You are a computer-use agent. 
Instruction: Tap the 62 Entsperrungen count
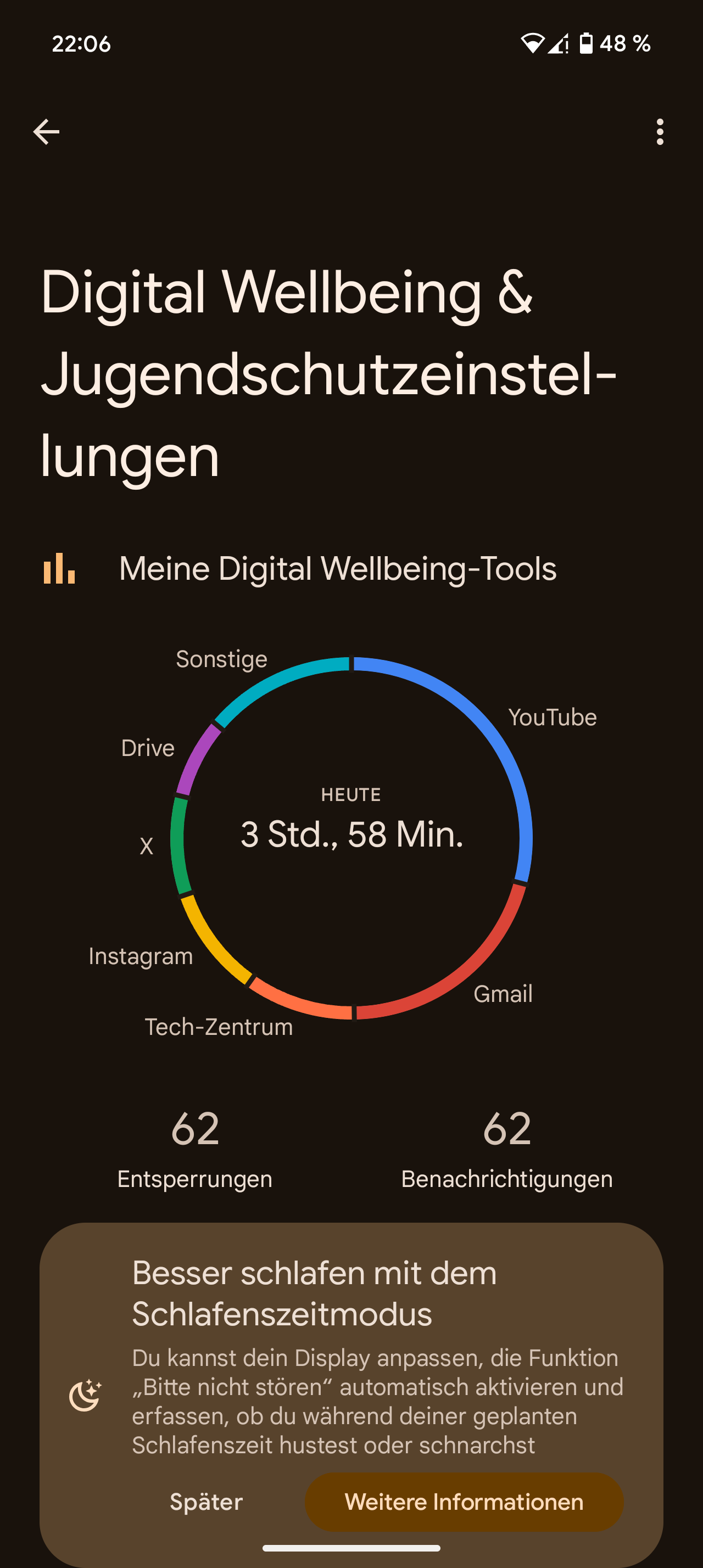coord(195,1148)
